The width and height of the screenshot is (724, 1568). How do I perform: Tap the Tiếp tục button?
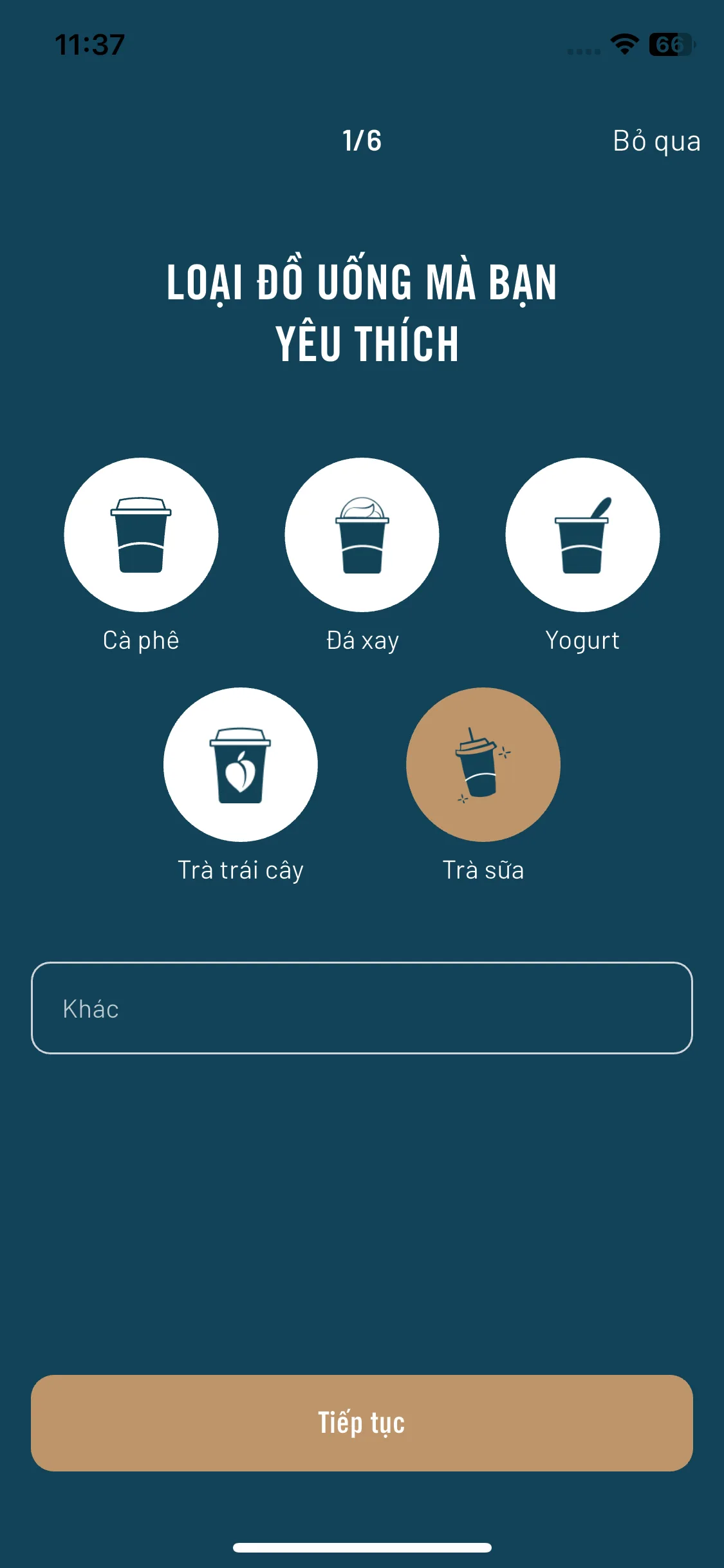pos(362,1423)
